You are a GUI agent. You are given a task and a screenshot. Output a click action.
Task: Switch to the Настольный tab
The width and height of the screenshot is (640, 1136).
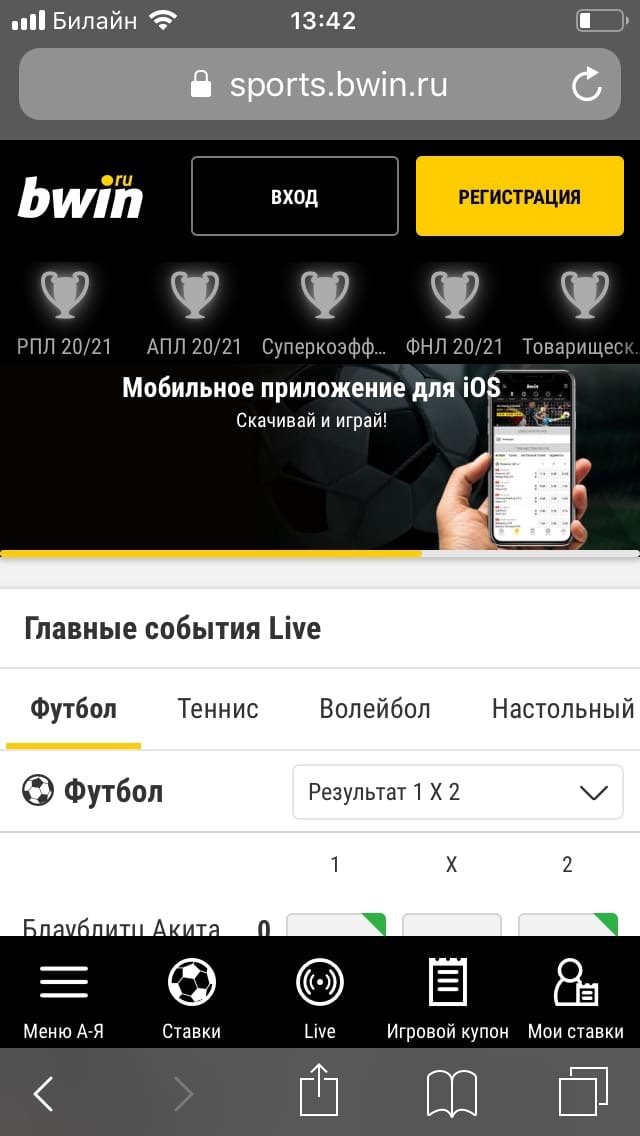click(562, 709)
